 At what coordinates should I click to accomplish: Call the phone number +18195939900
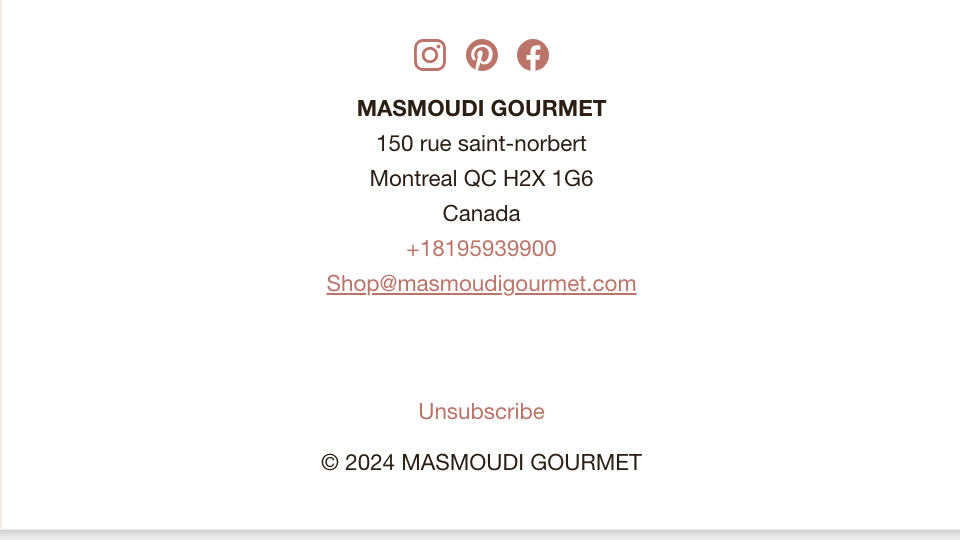(x=481, y=249)
